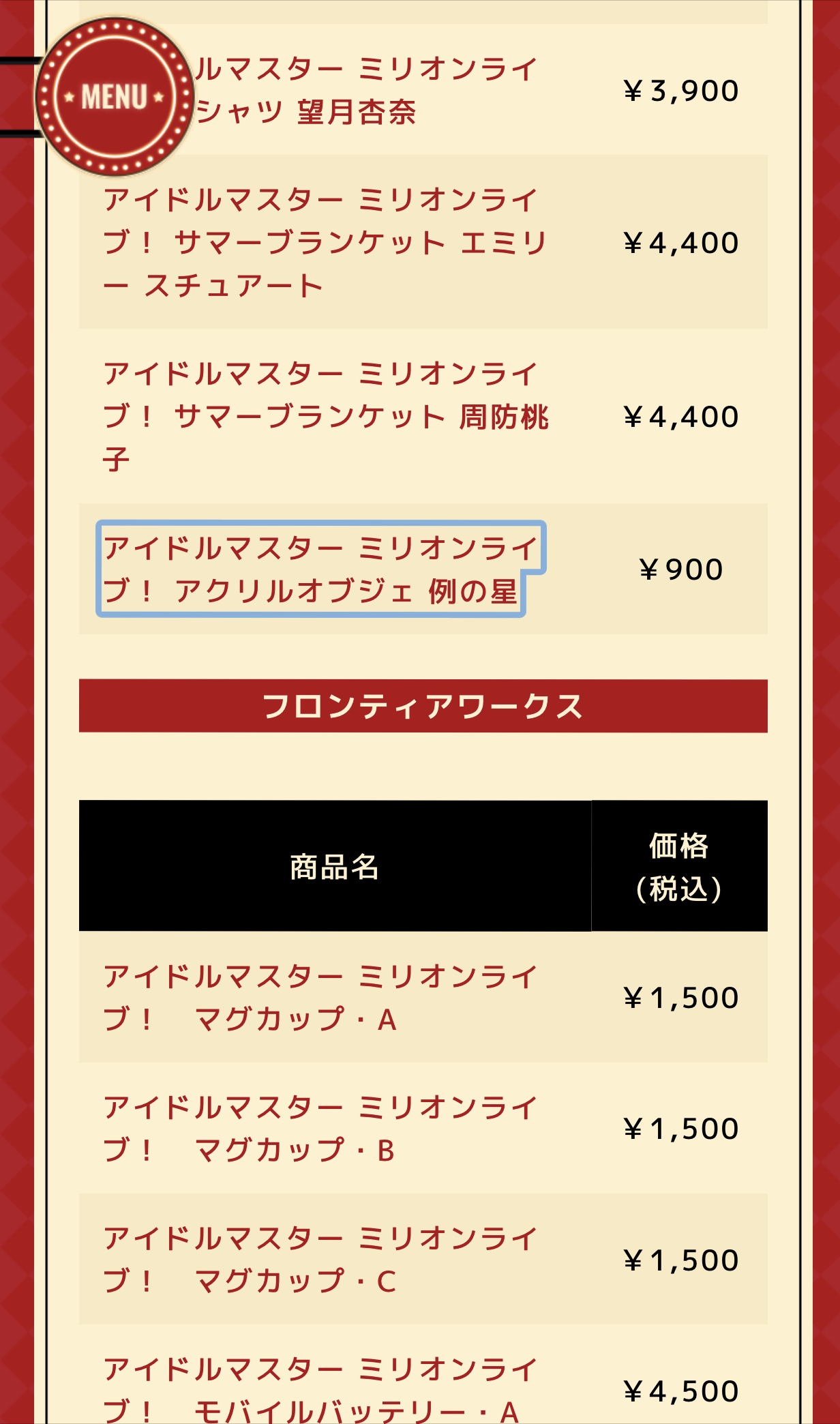The height and width of the screenshot is (1424, 840).
Task: Open サマーブランケット 周防桃子 product link
Action: pyautogui.click(x=325, y=417)
